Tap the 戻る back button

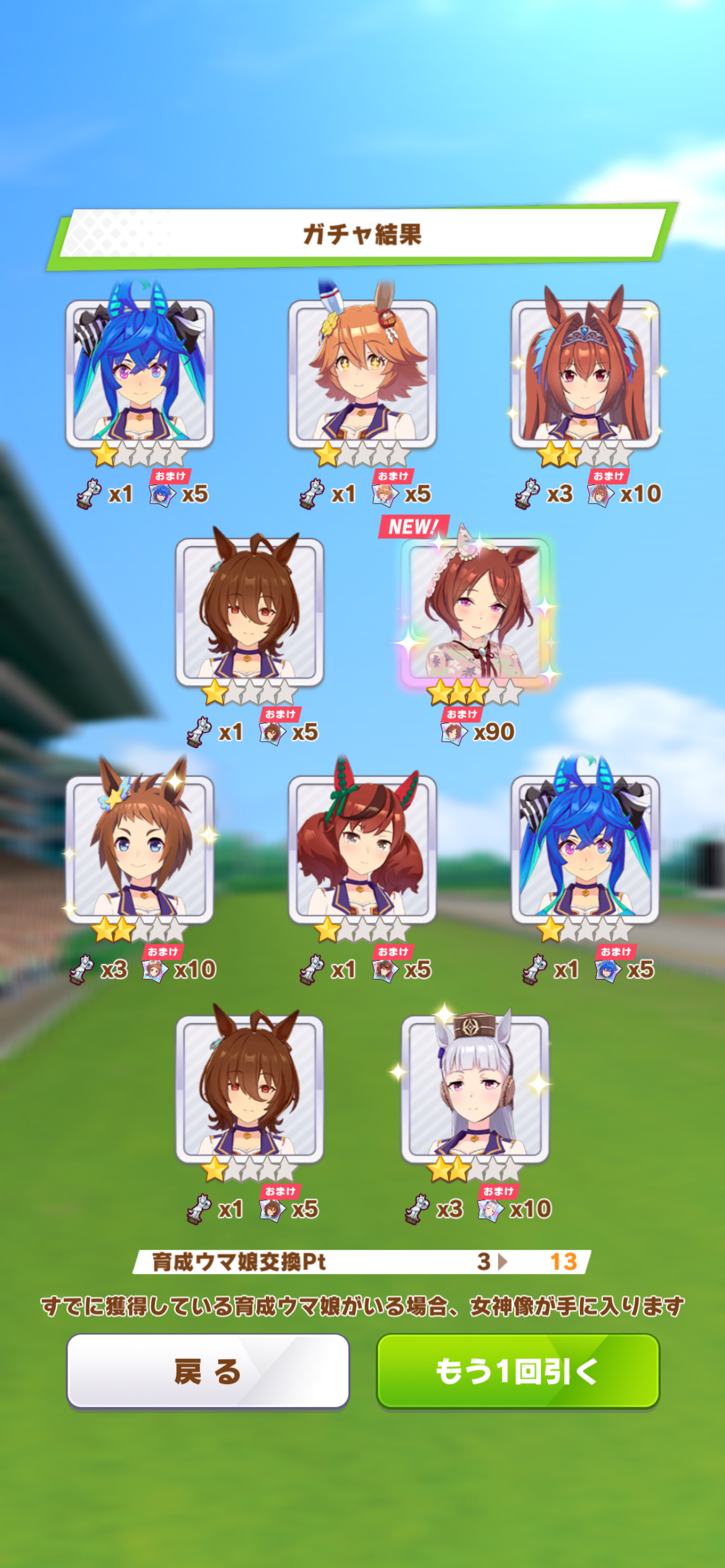pos(208,1371)
